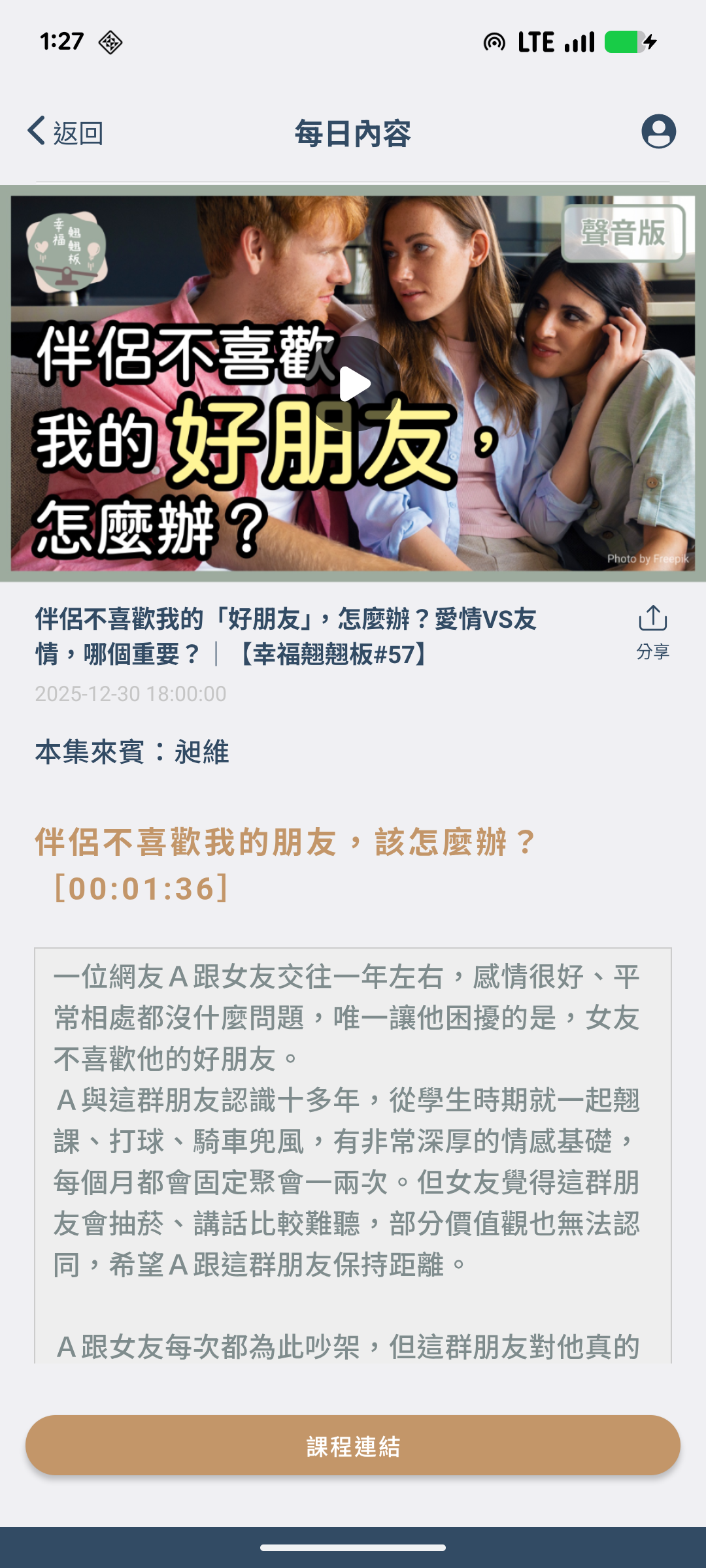Viewport: 706px width, 1568px height.
Task: Open the user profile icon
Action: pyautogui.click(x=658, y=132)
